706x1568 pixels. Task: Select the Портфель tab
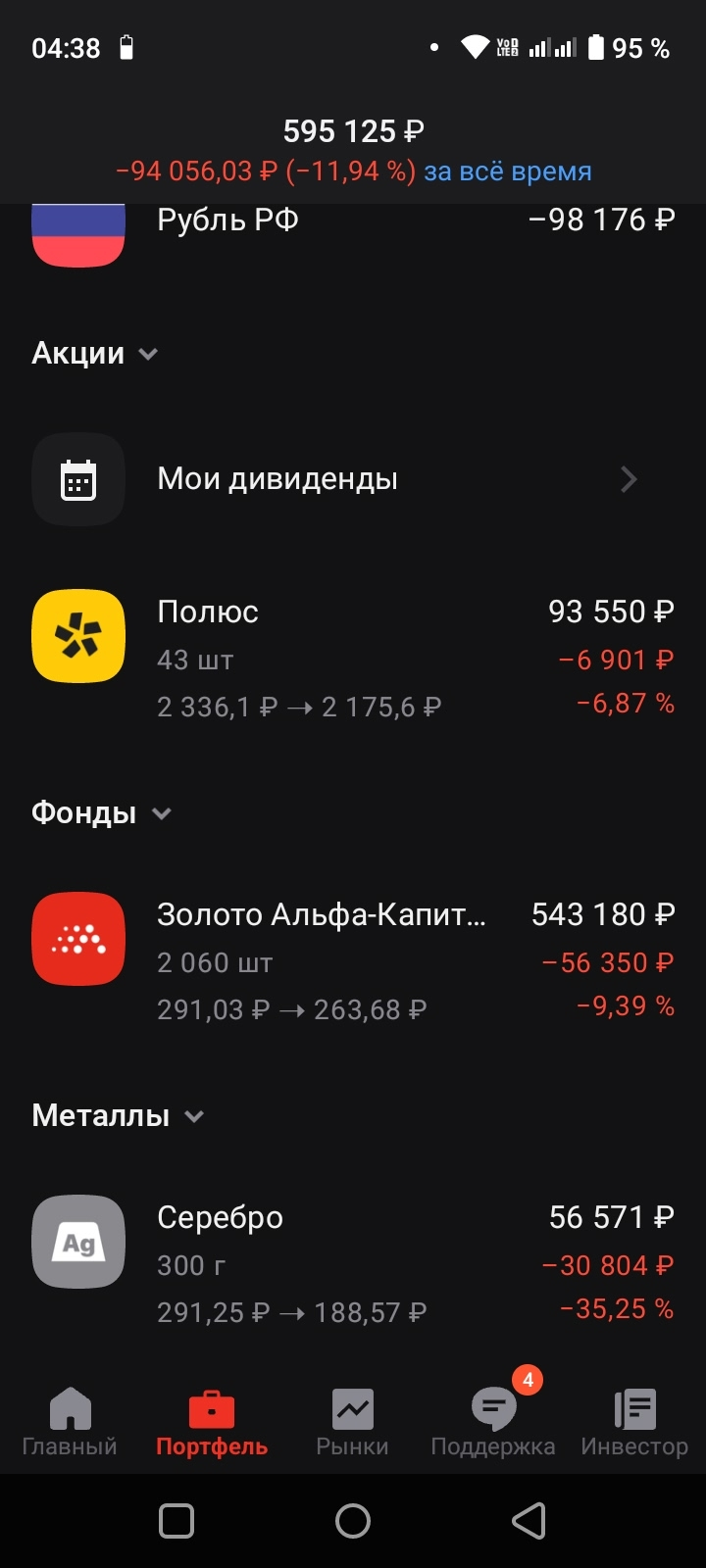pos(212,1422)
